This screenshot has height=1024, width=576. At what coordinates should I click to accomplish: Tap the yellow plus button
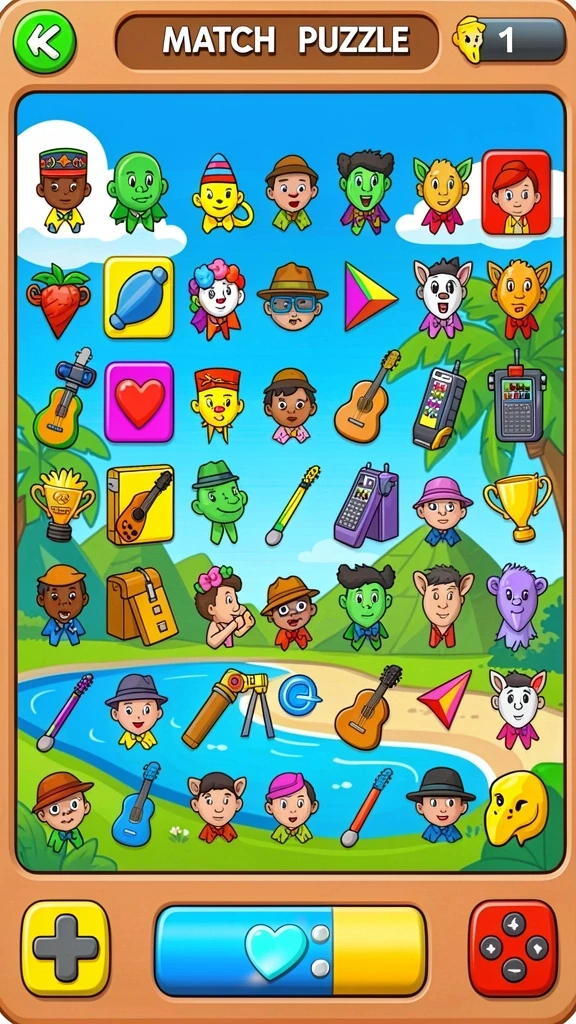click(65, 949)
